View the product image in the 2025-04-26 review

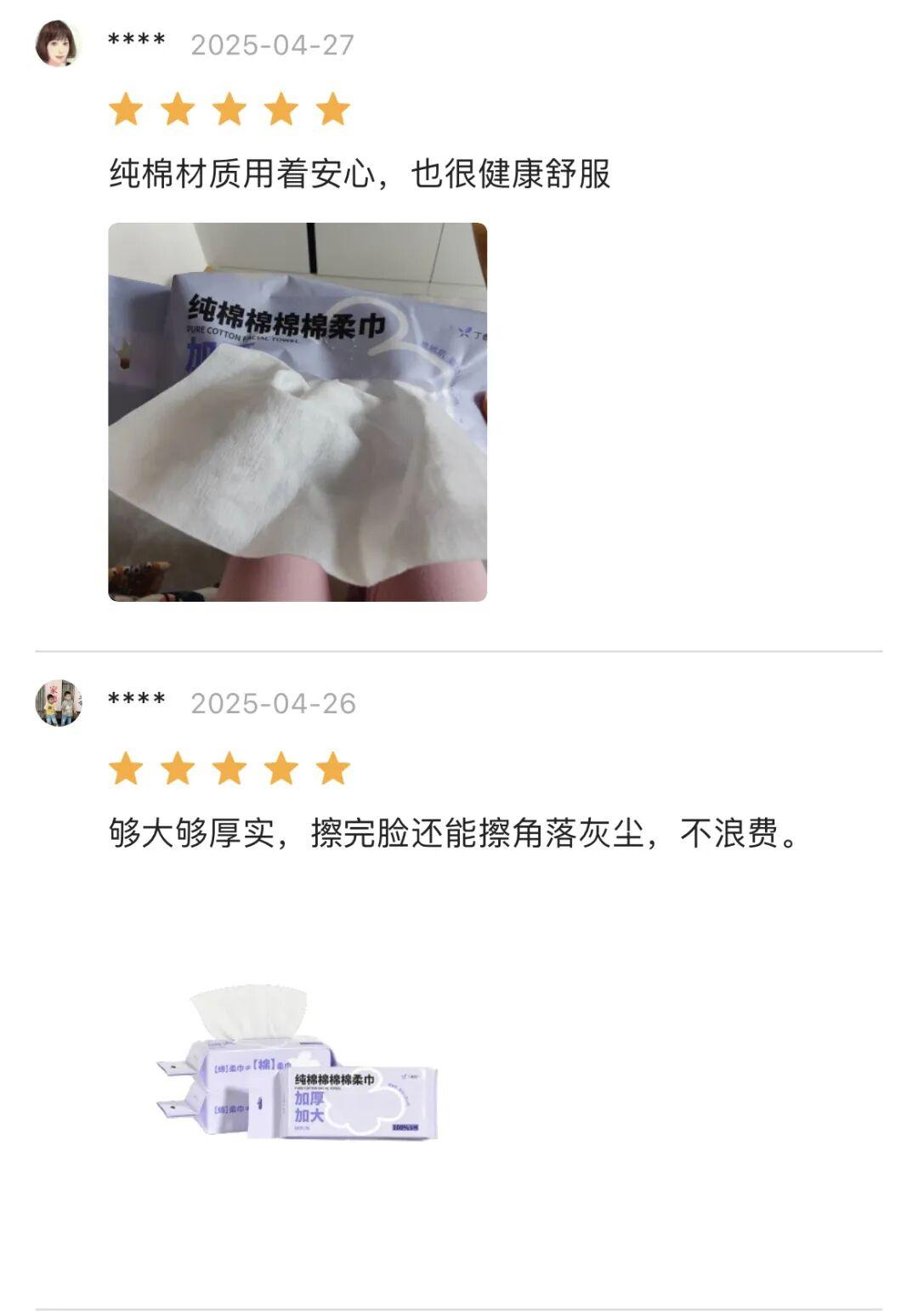pyautogui.click(x=297, y=1067)
